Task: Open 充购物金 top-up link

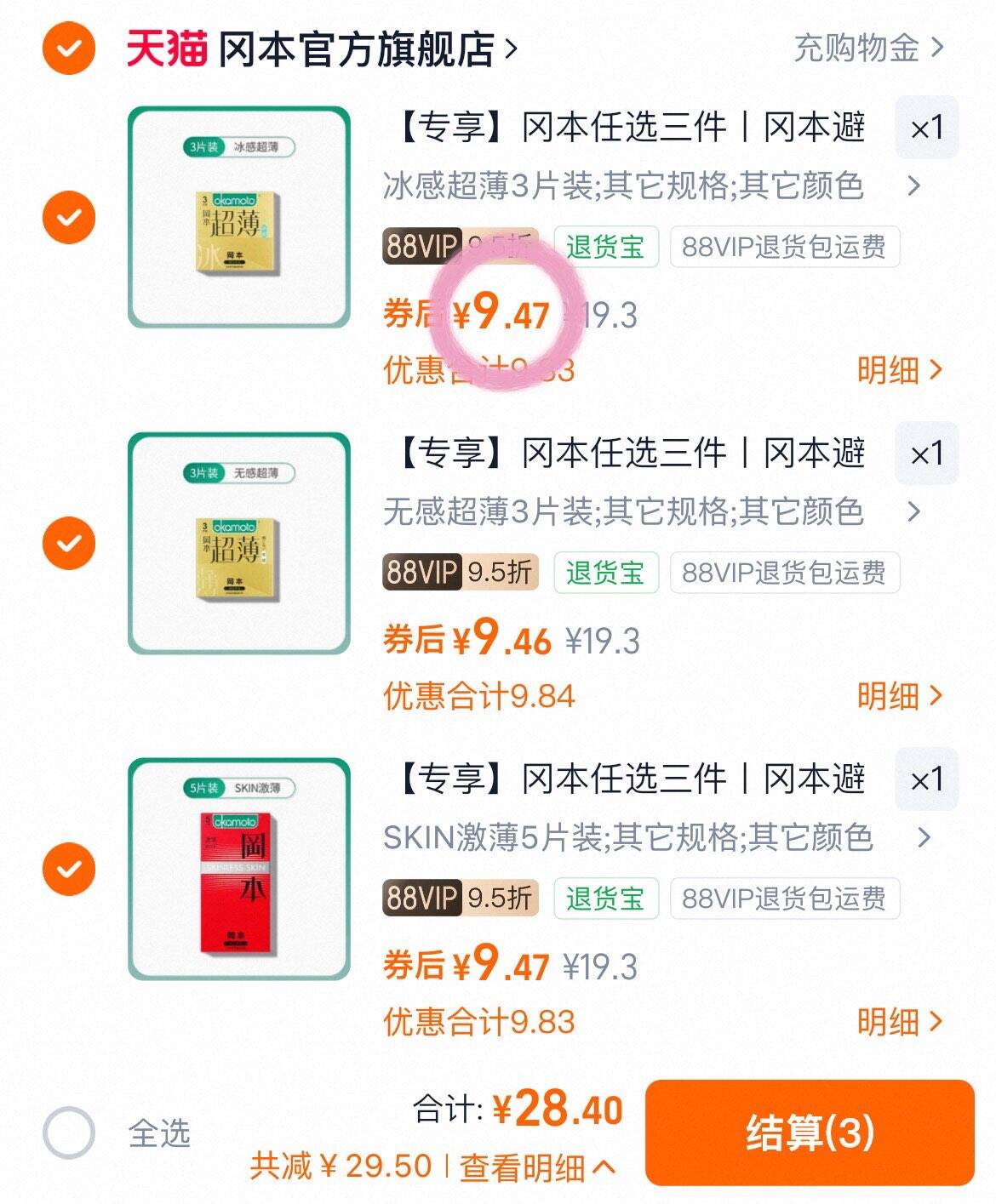Action: [867, 49]
